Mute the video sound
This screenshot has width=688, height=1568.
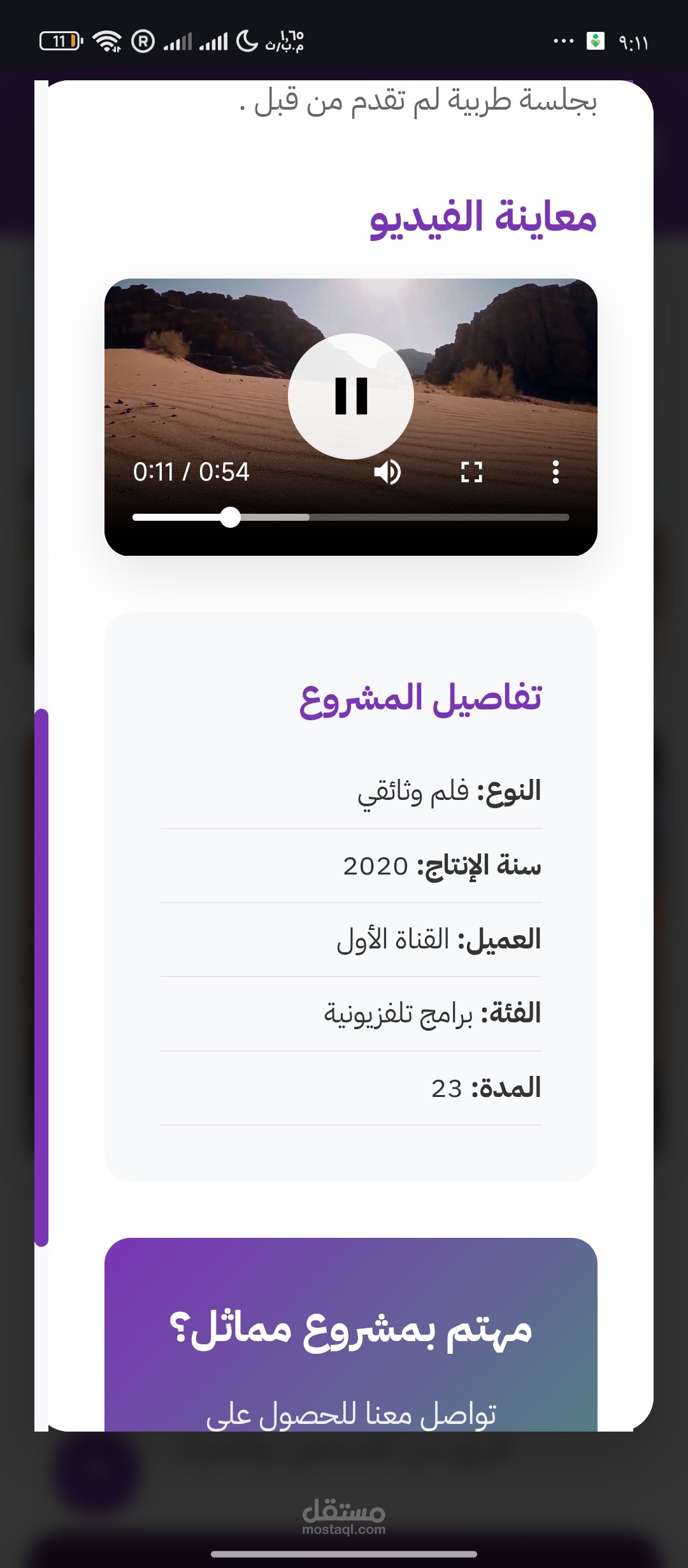point(387,472)
